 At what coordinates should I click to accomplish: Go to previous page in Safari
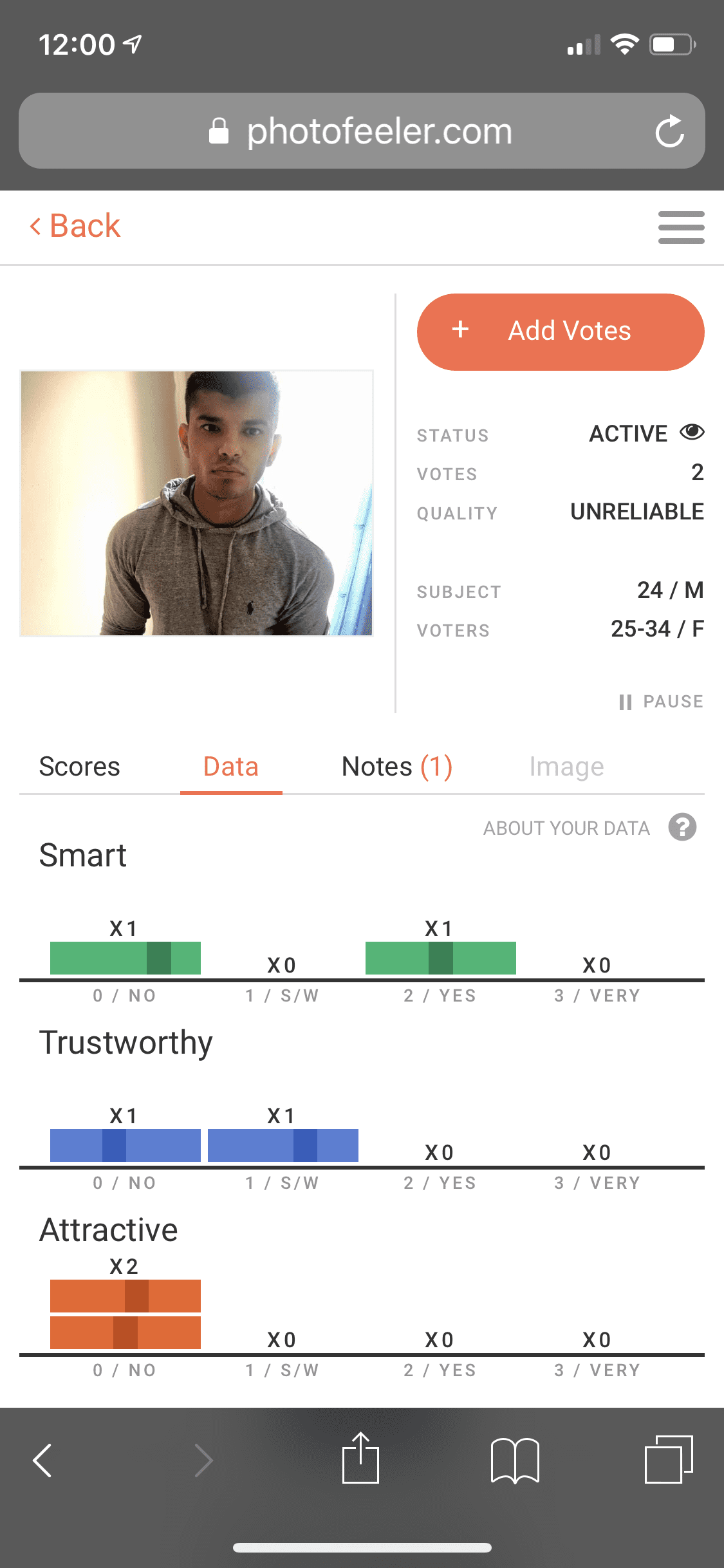point(42,1460)
